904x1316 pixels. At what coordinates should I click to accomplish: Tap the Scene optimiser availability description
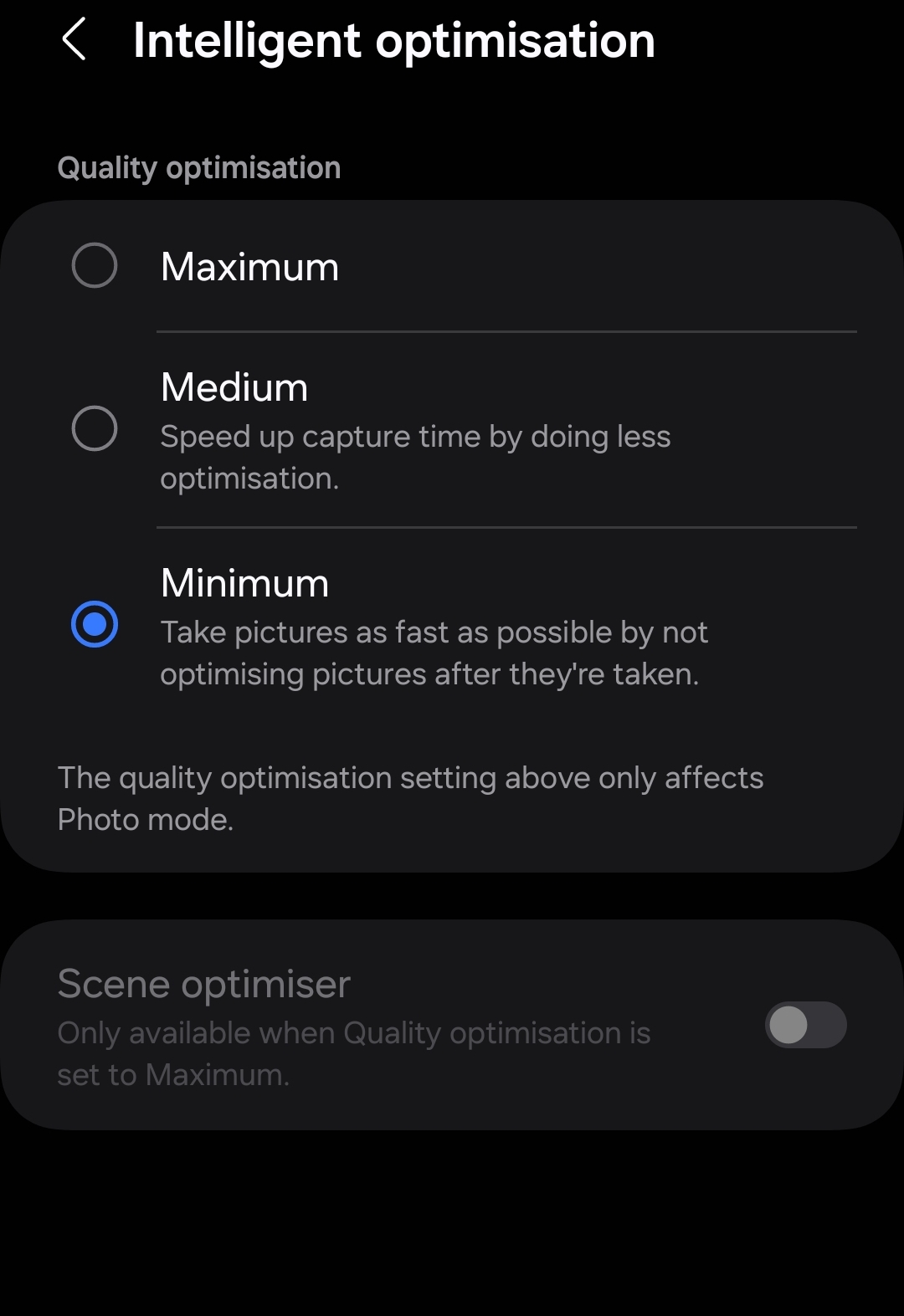tap(353, 1052)
